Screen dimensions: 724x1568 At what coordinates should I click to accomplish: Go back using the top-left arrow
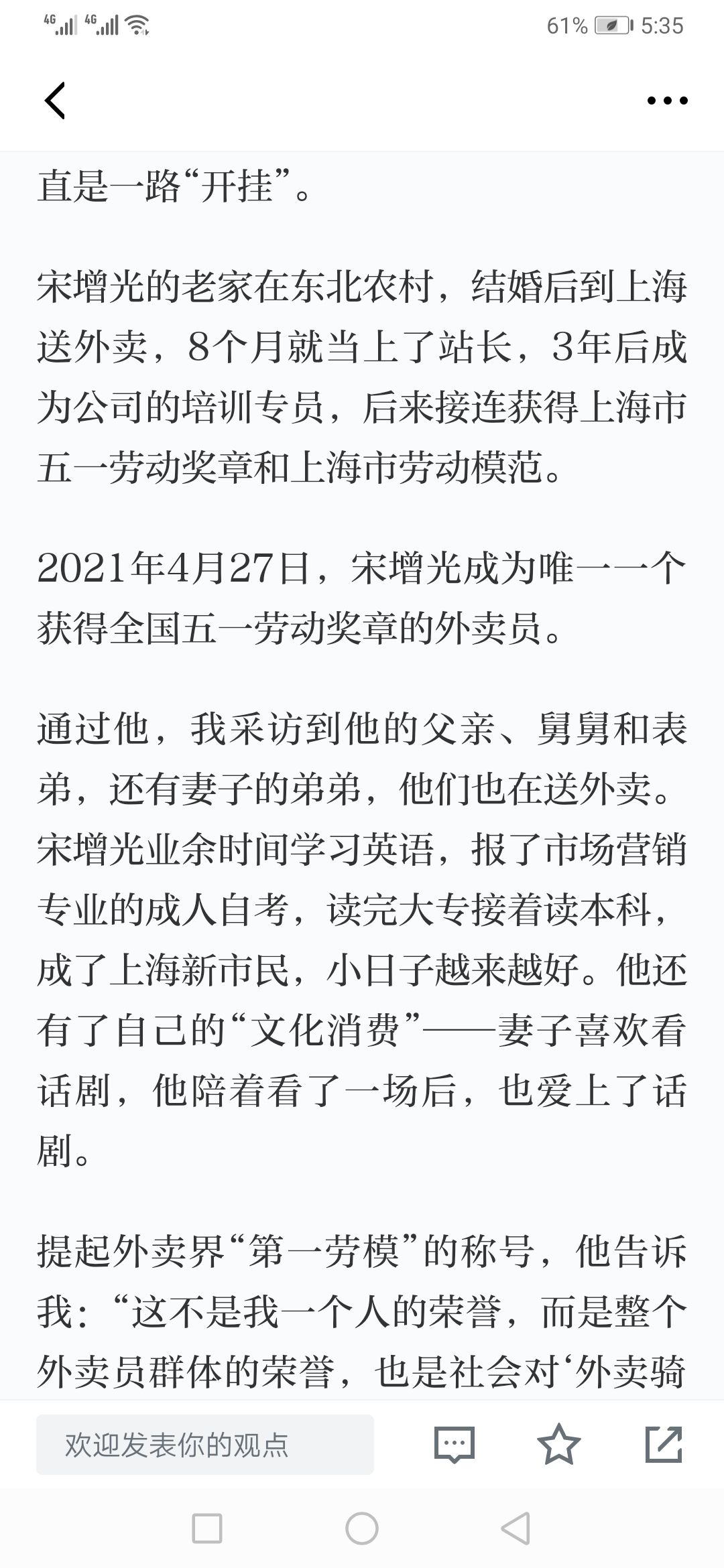55,101
